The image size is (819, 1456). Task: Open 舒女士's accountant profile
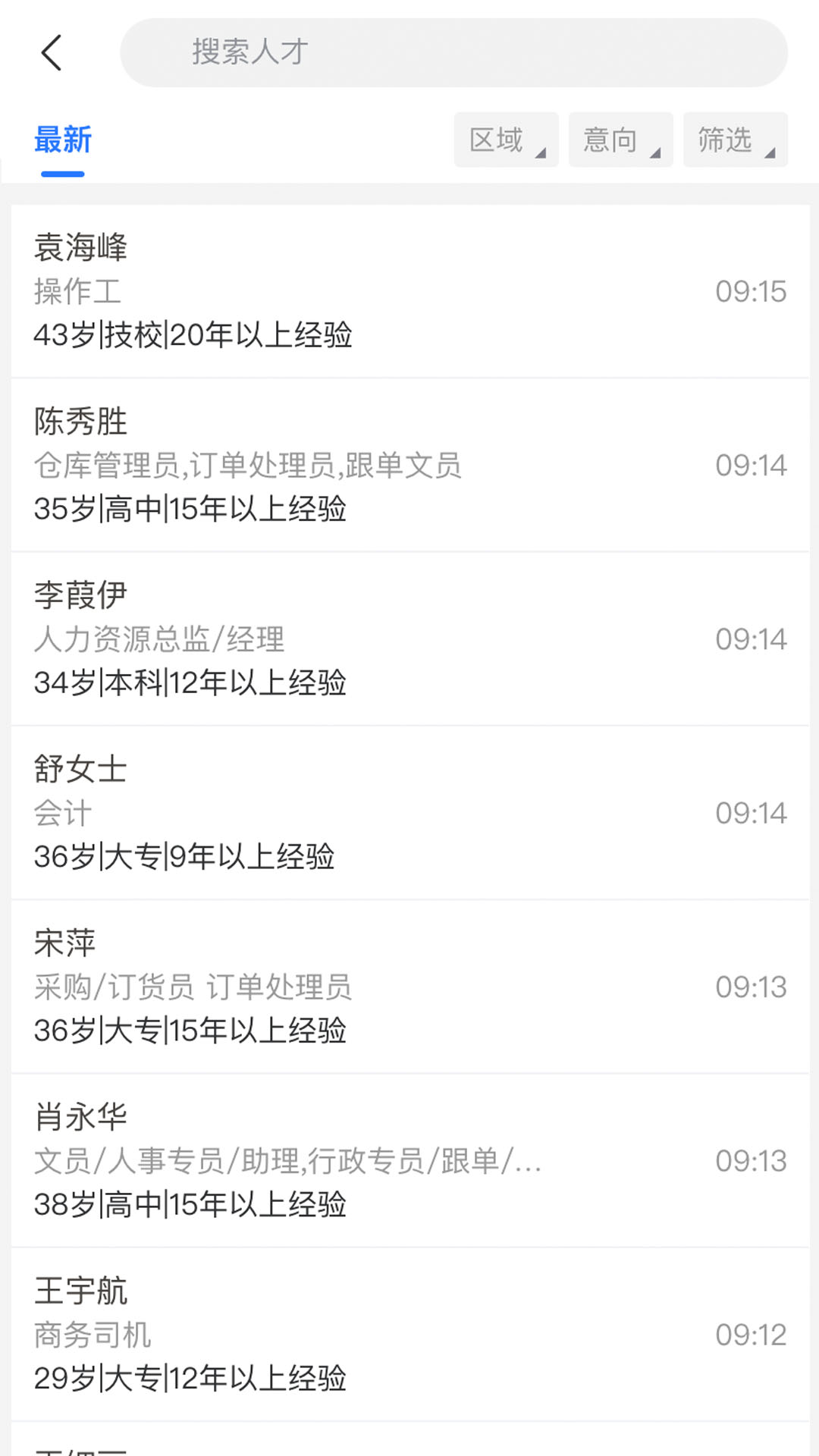coord(409,812)
